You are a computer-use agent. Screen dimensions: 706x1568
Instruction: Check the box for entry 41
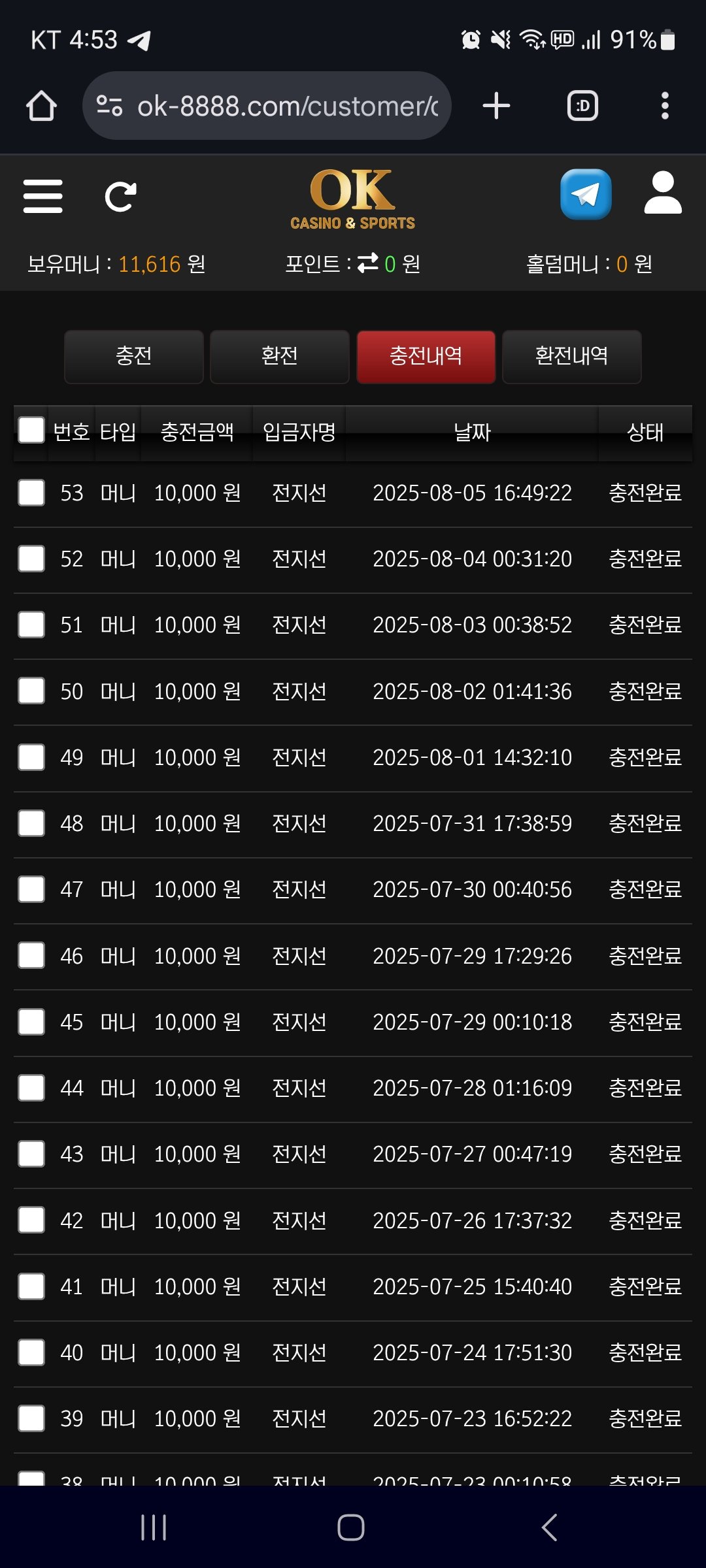[x=31, y=1286]
